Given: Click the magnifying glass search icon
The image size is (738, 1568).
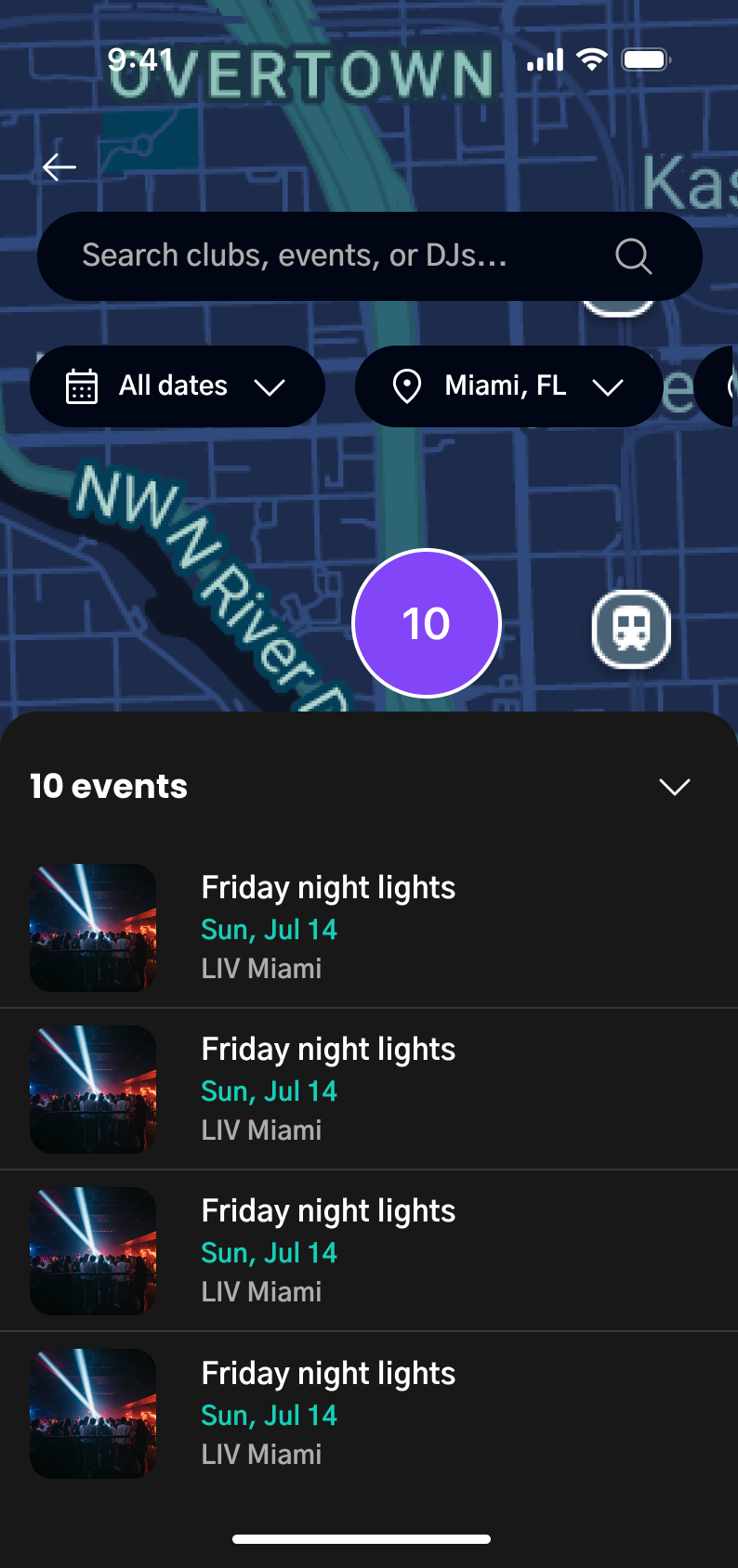Looking at the screenshot, I should [633, 256].
